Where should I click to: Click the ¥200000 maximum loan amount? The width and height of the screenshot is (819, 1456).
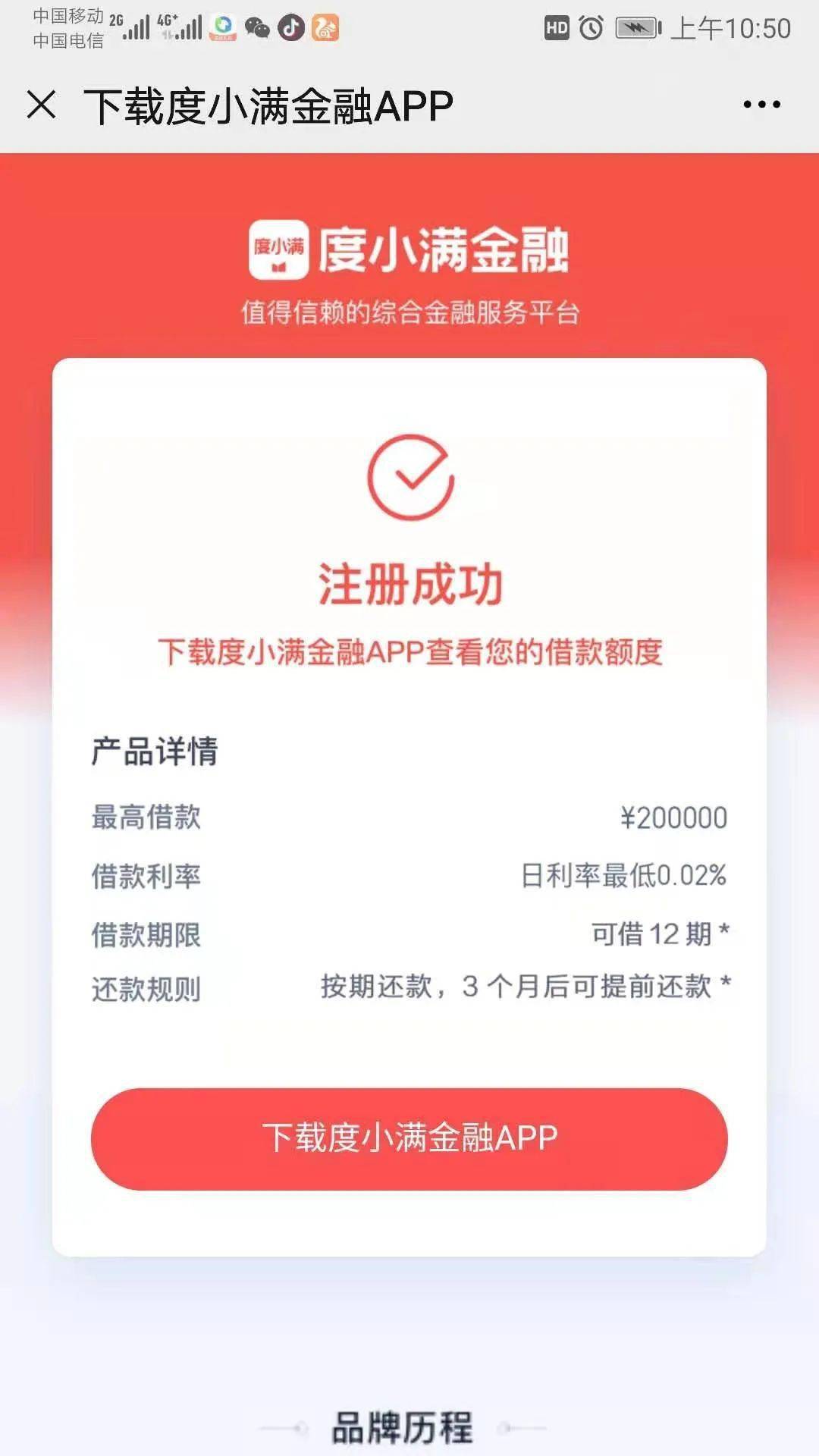click(675, 817)
